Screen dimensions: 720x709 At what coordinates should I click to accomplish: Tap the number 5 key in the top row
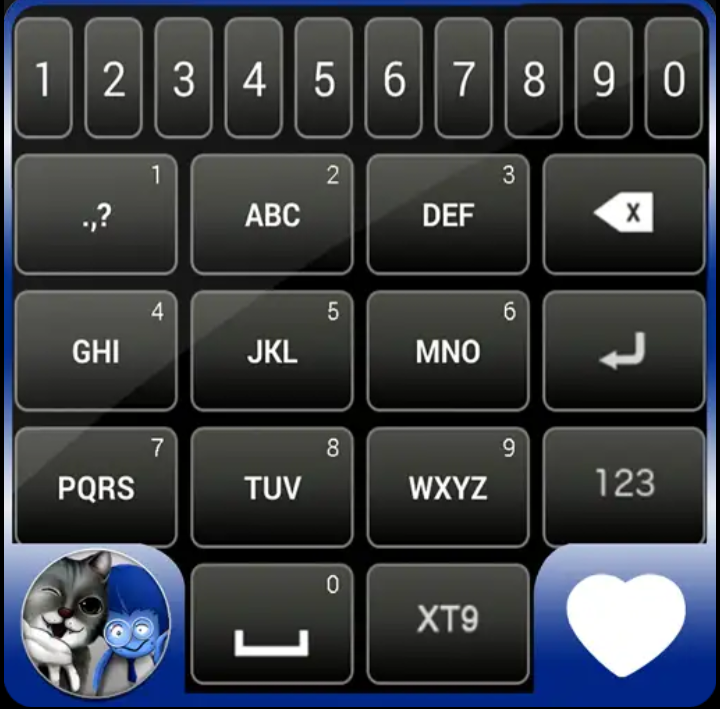[x=324, y=78]
